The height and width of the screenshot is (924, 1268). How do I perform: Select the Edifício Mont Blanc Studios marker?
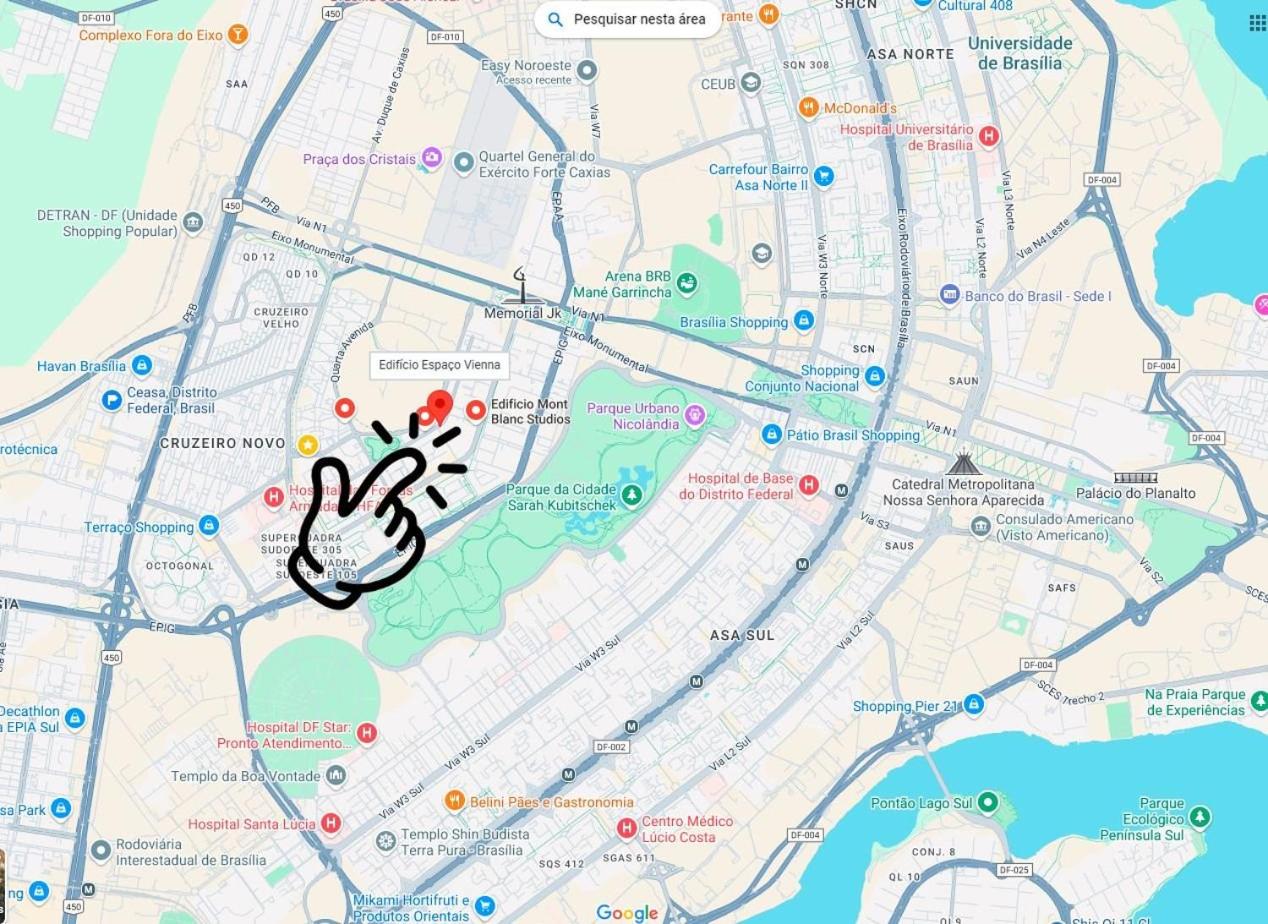click(476, 410)
